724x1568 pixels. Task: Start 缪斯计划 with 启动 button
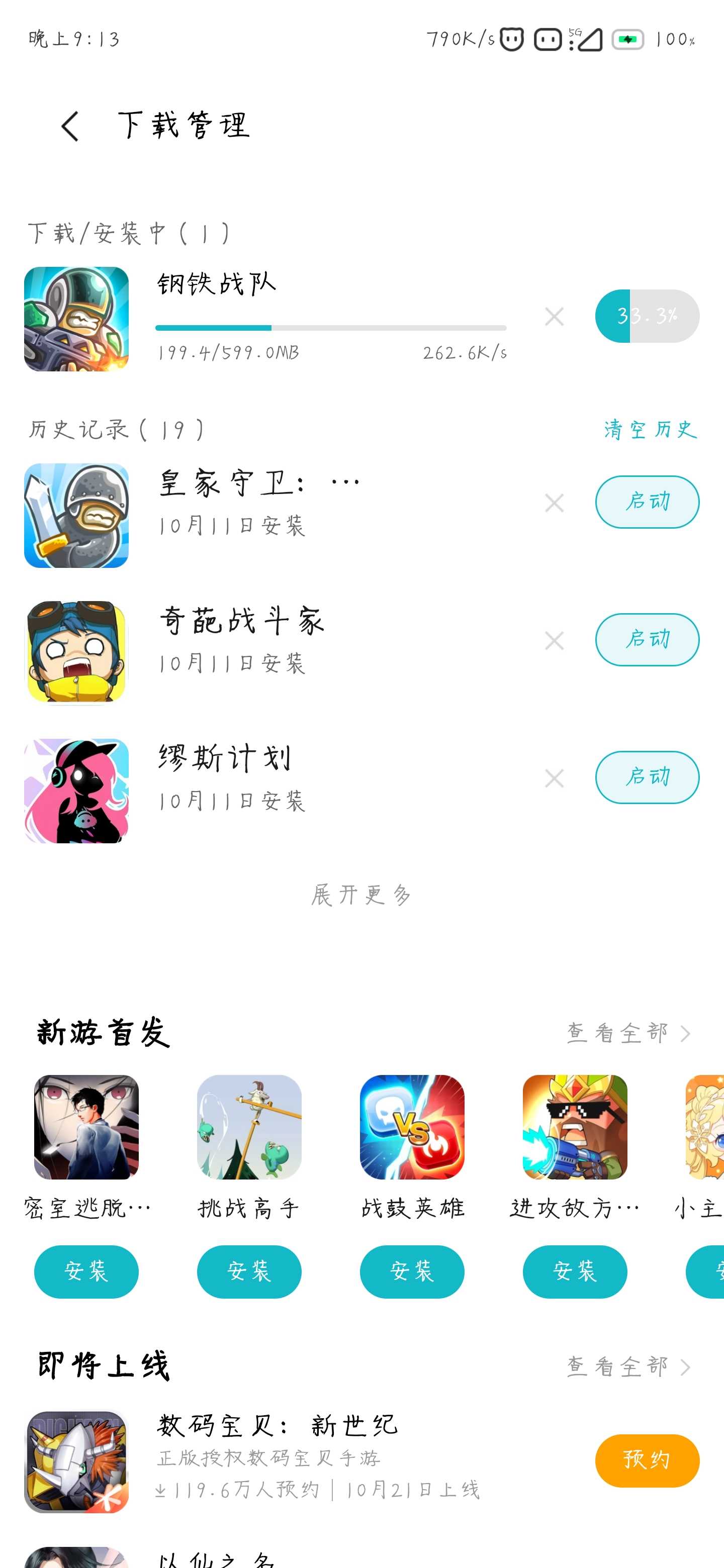click(x=647, y=777)
